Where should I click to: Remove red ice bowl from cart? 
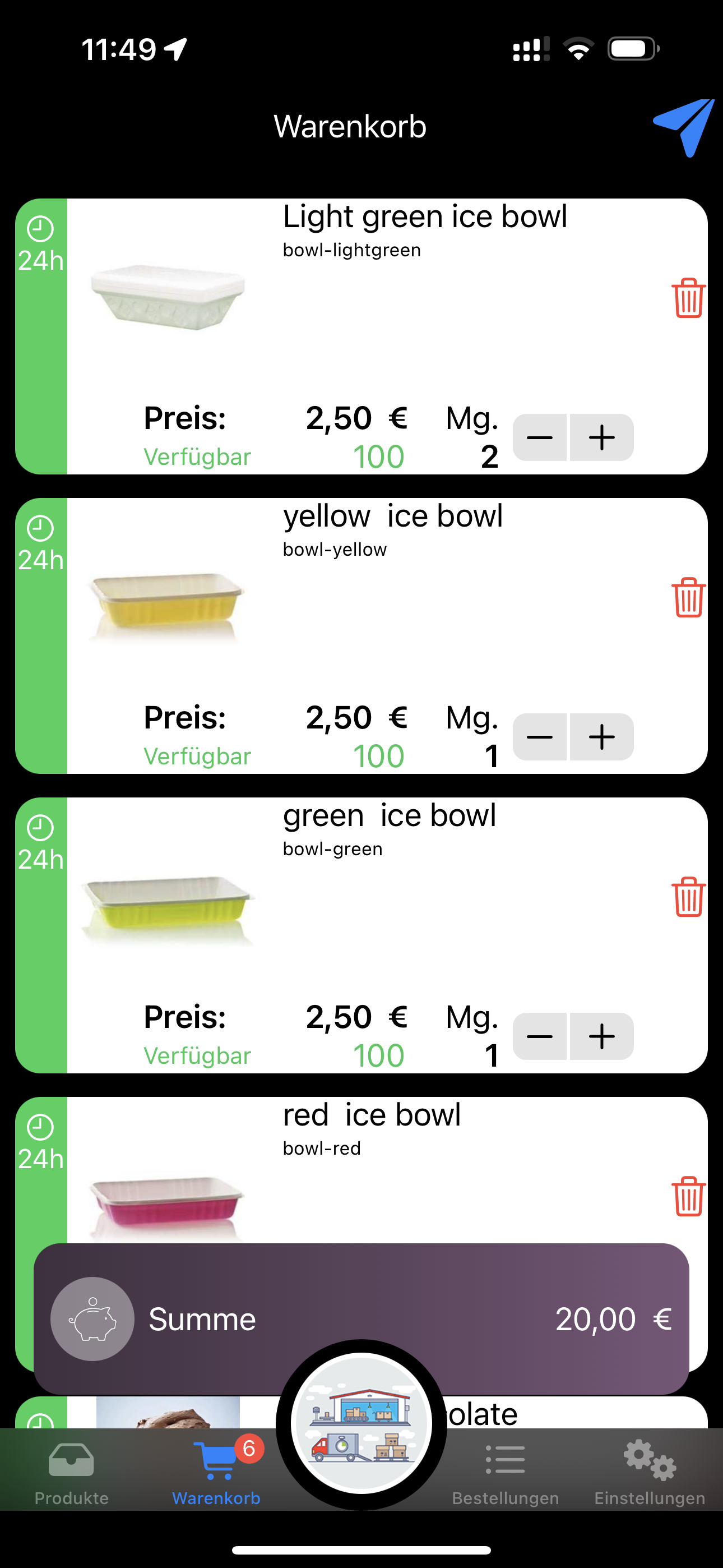[x=688, y=1197]
